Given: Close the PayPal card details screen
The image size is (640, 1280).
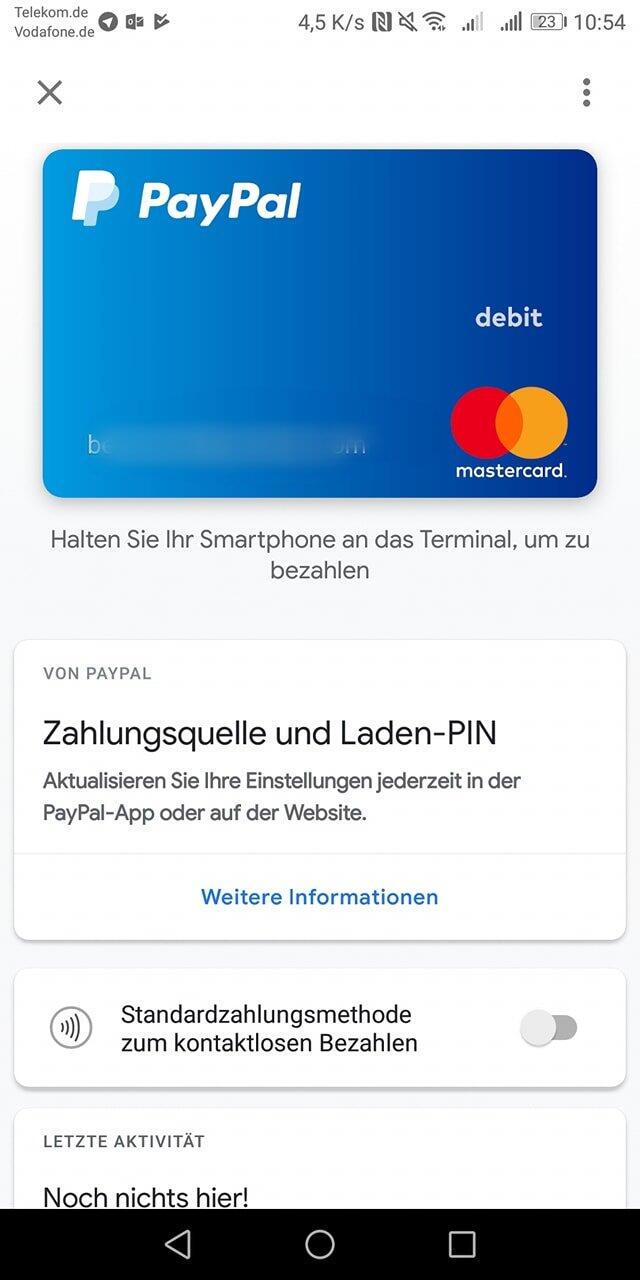Looking at the screenshot, I should coord(49,93).
